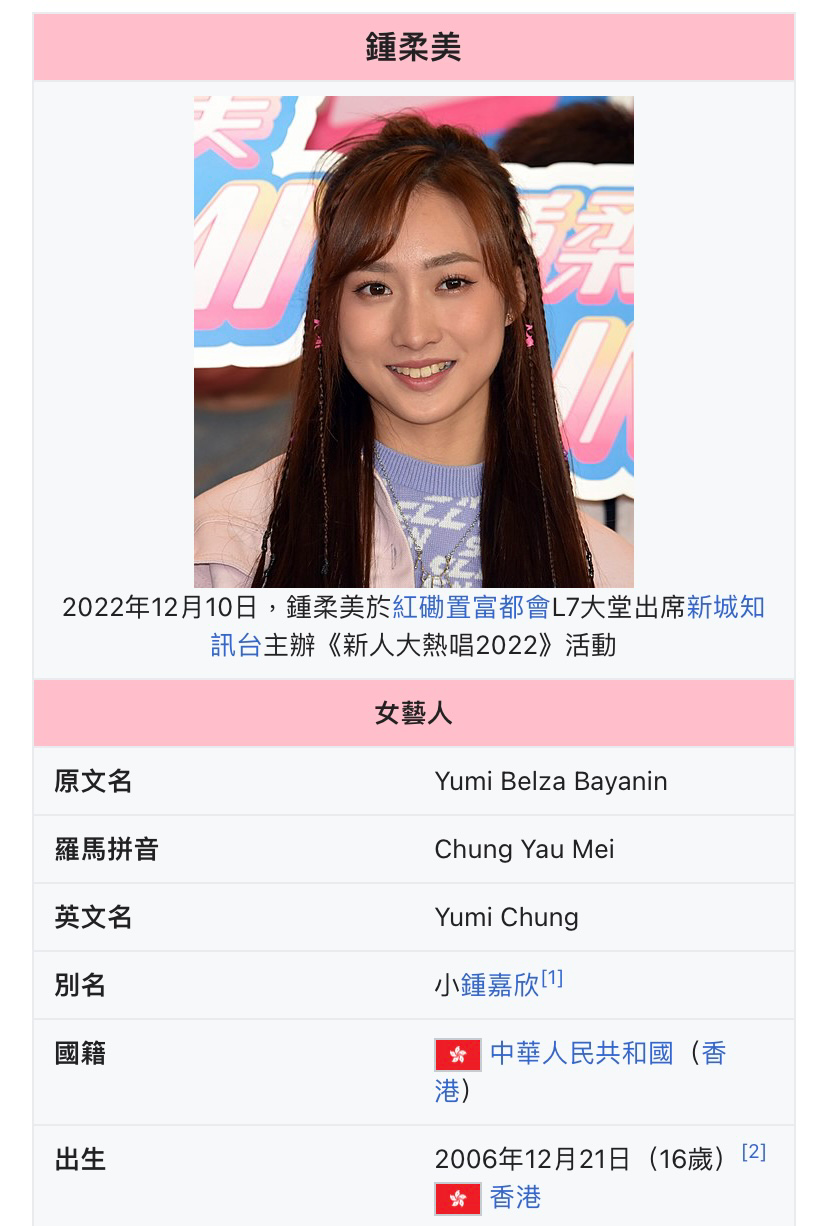Enlarge the infobox portrait photo

pyautogui.click(x=413, y=341)
